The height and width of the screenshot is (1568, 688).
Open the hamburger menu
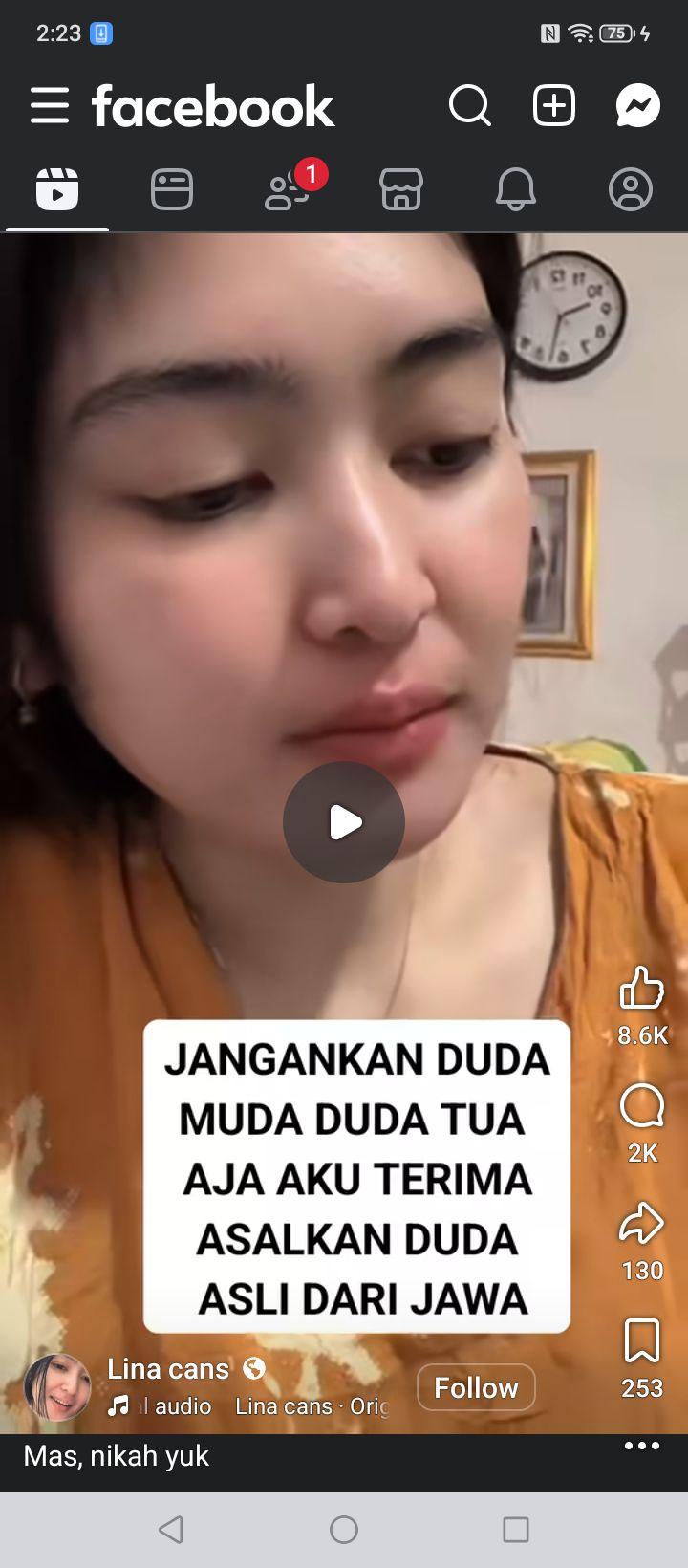(49, 105)
